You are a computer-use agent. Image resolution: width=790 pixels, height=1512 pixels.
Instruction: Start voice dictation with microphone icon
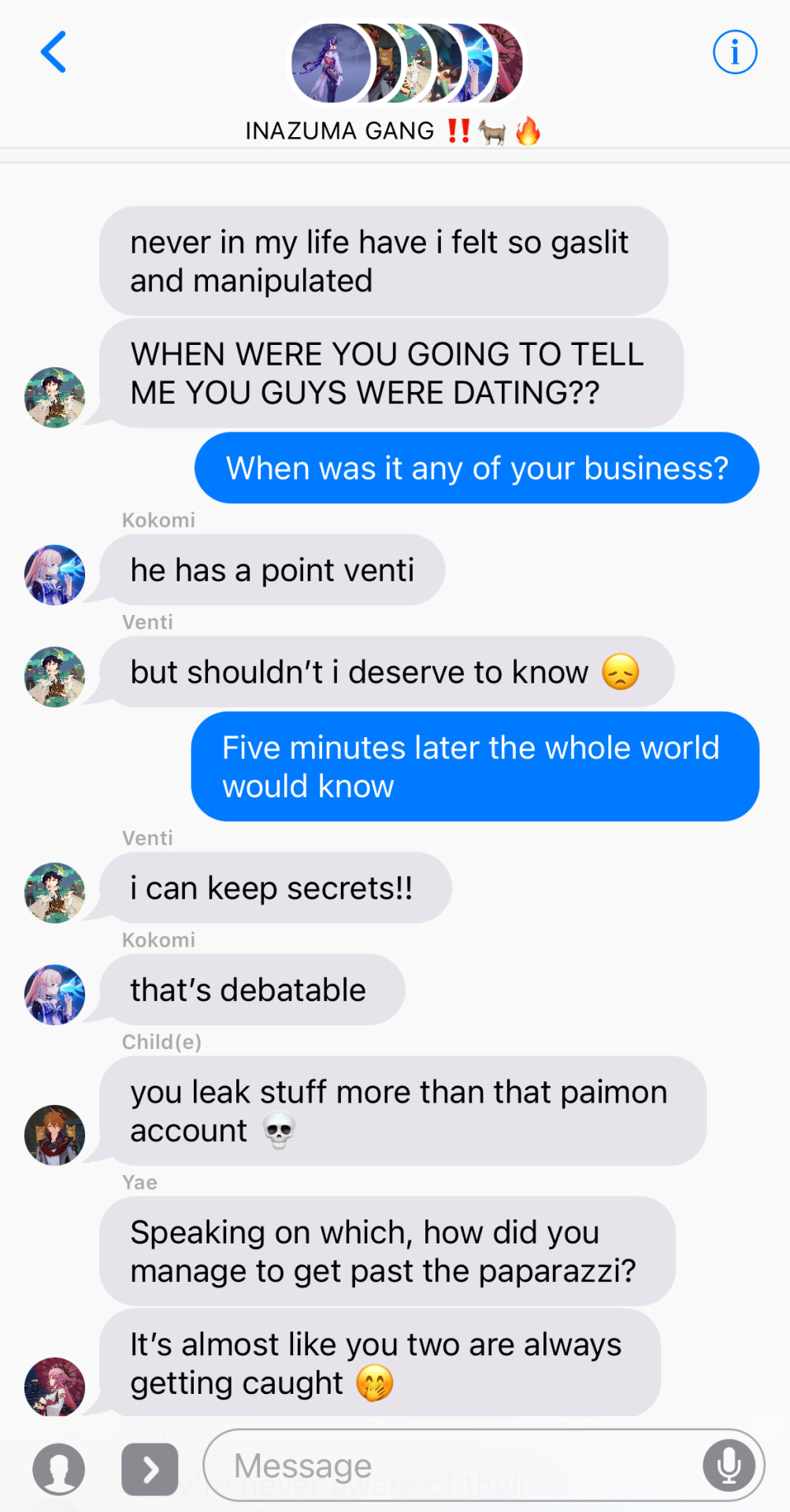tap(729, 1466)
